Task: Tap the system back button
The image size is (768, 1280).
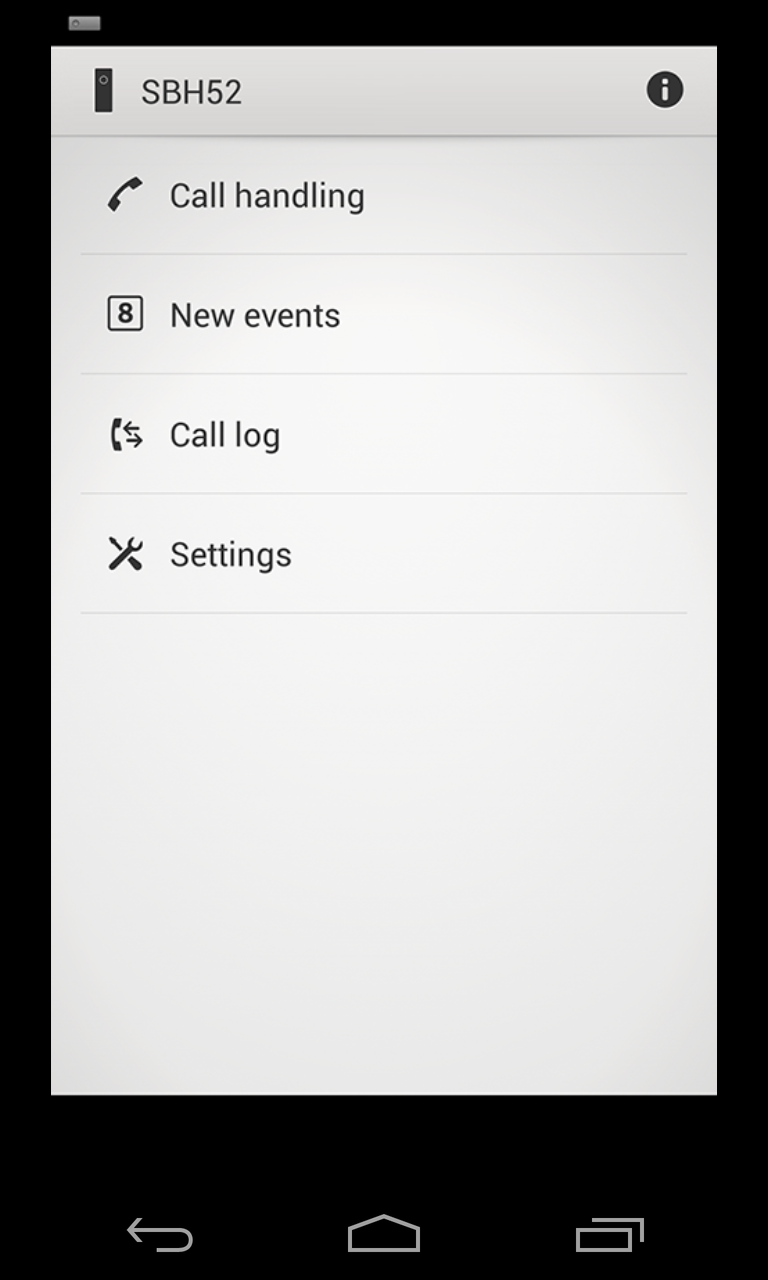Action: click(x=160, y=1235)
